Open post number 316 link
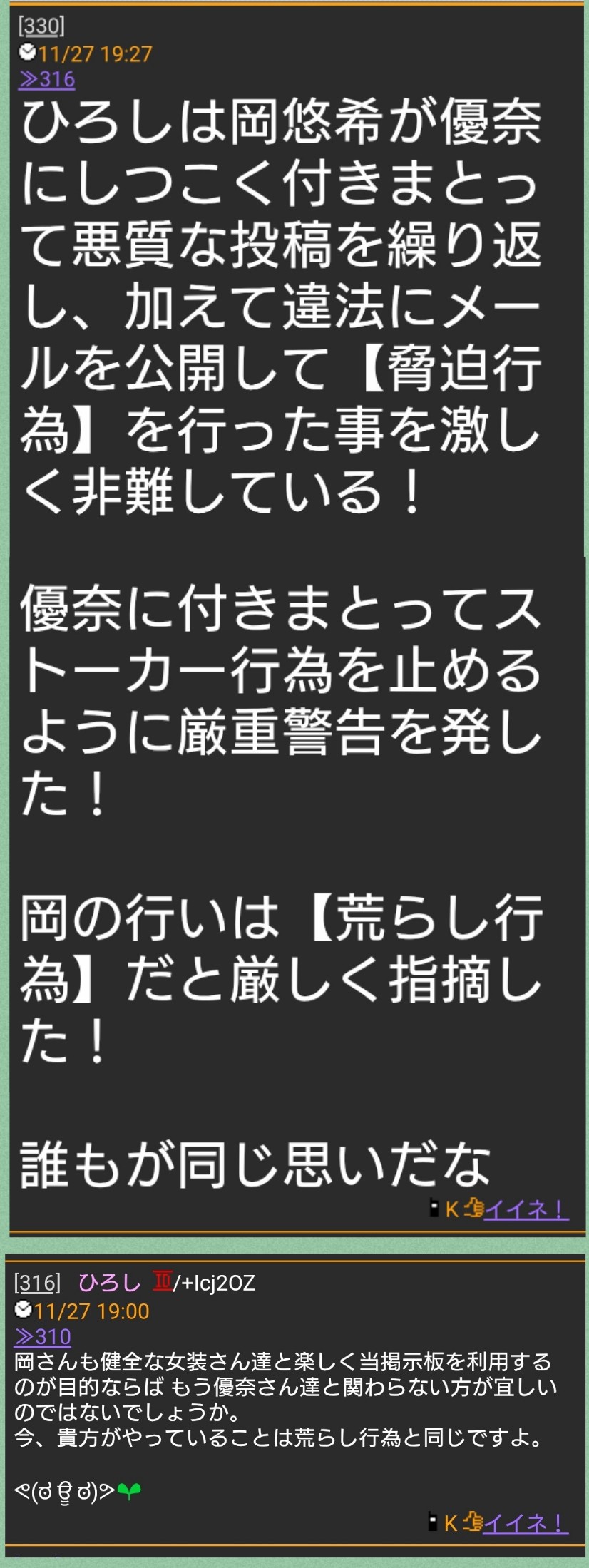Image resolution: width=589 pixels, height=1568 pixels. (37, 1283)
